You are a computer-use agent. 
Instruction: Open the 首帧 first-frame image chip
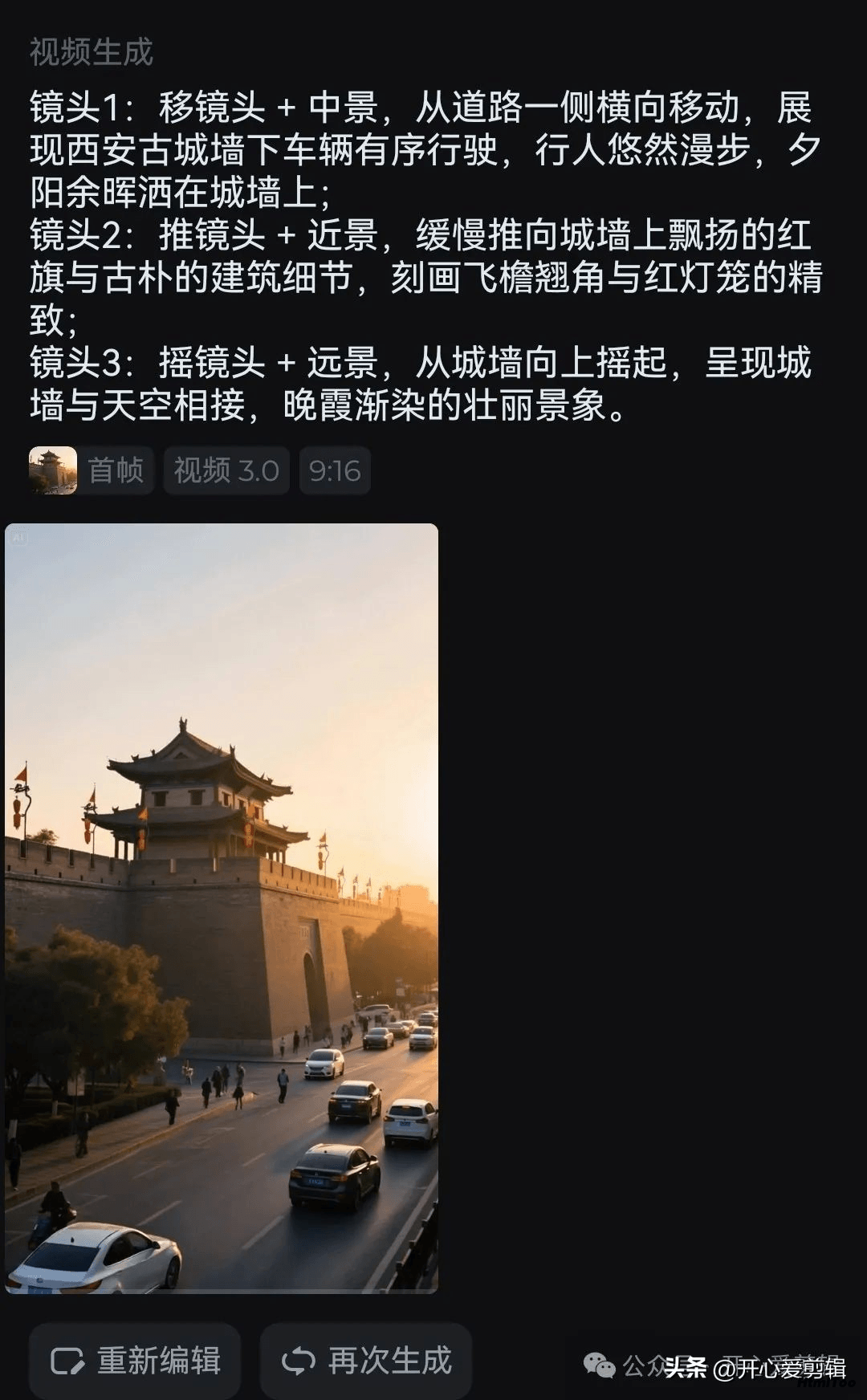(x=92, y=470)
